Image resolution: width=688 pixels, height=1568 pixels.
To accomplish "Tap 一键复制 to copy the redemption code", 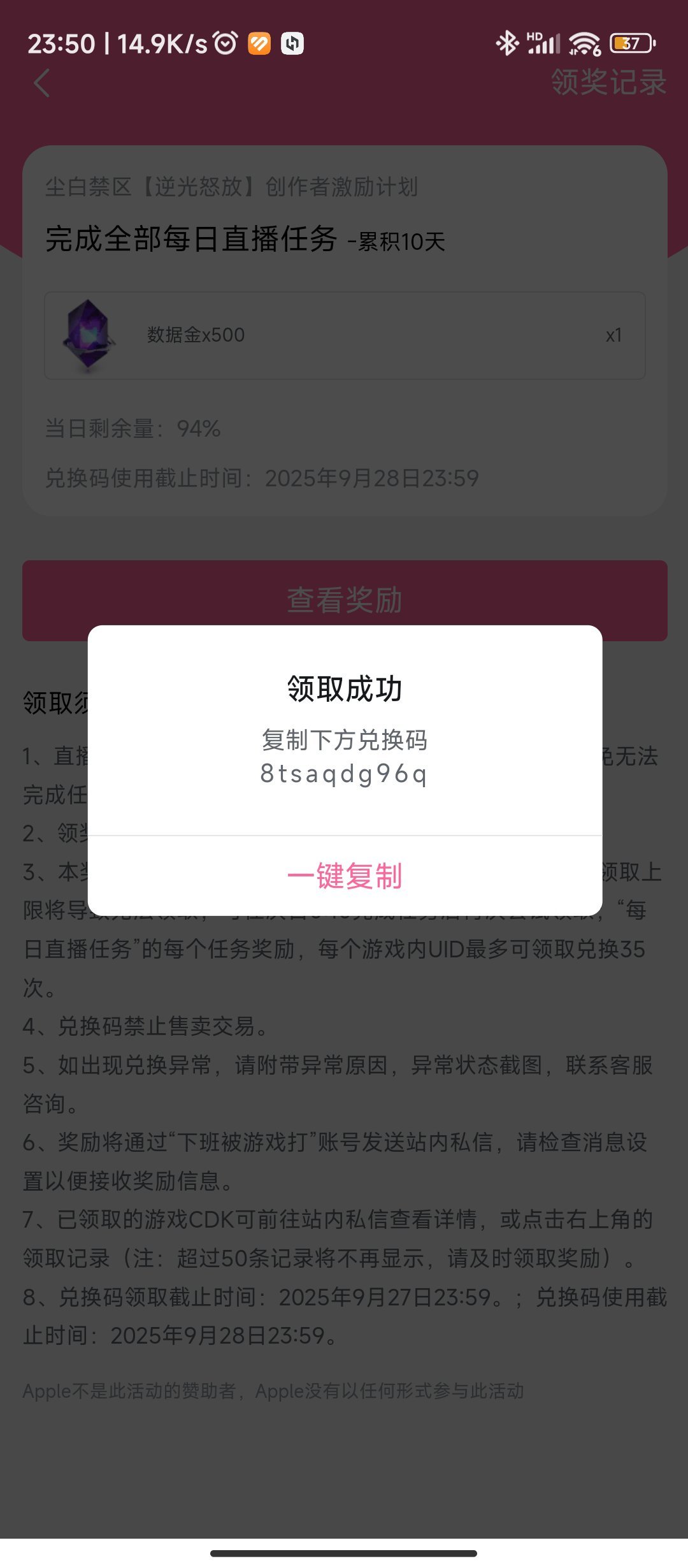I will pos(345,876).
